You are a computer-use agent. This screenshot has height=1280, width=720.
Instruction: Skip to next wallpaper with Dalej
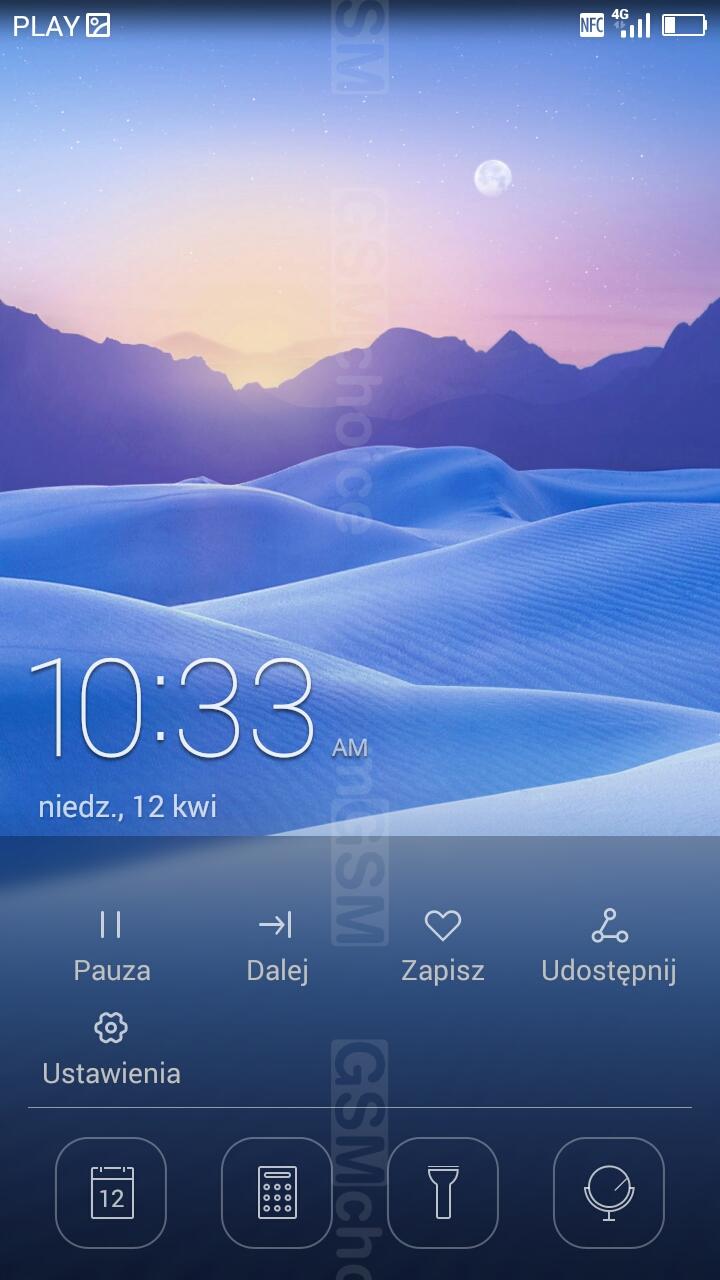[277, 945]
